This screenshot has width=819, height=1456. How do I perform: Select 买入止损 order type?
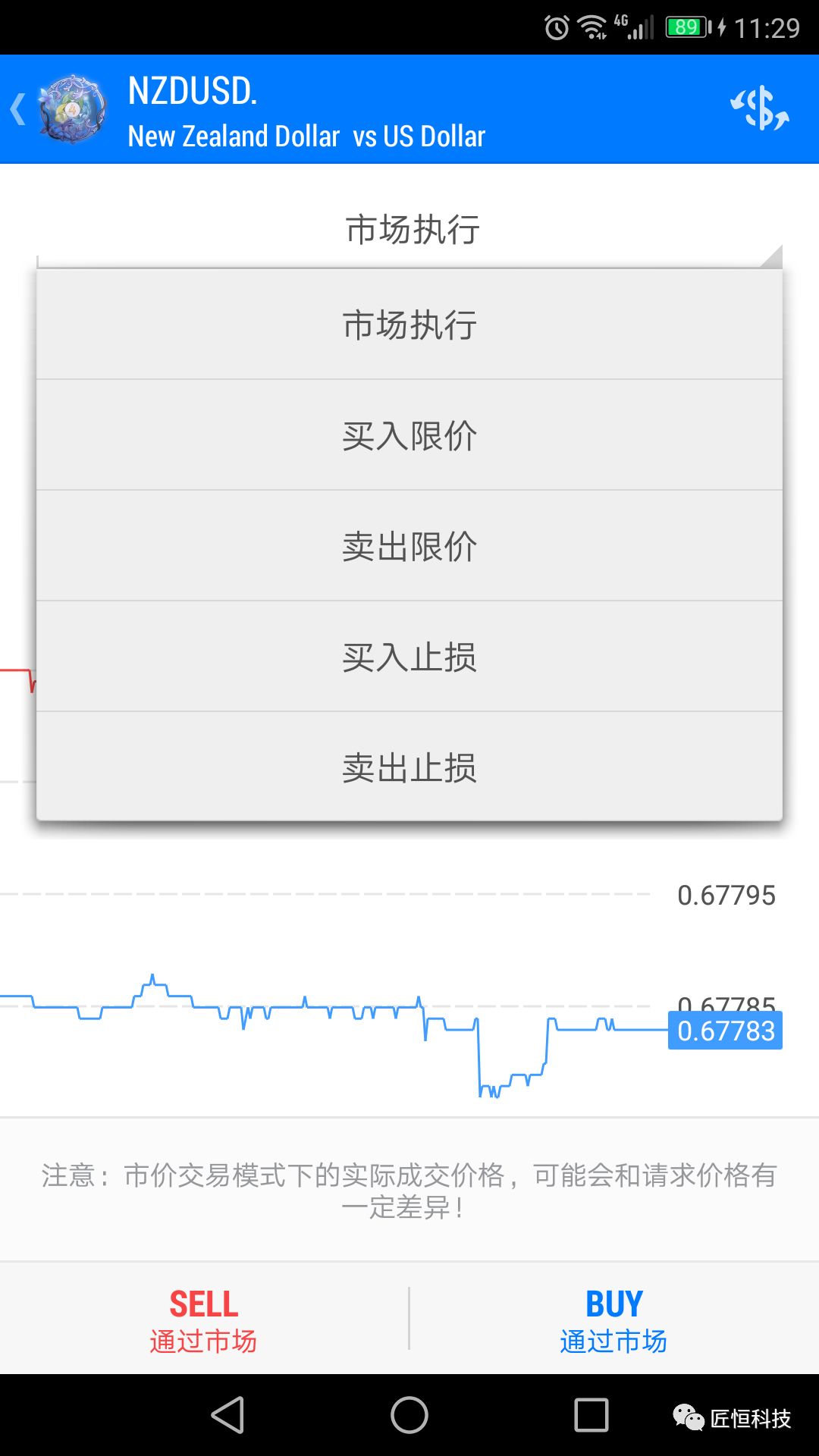(409, 657)
